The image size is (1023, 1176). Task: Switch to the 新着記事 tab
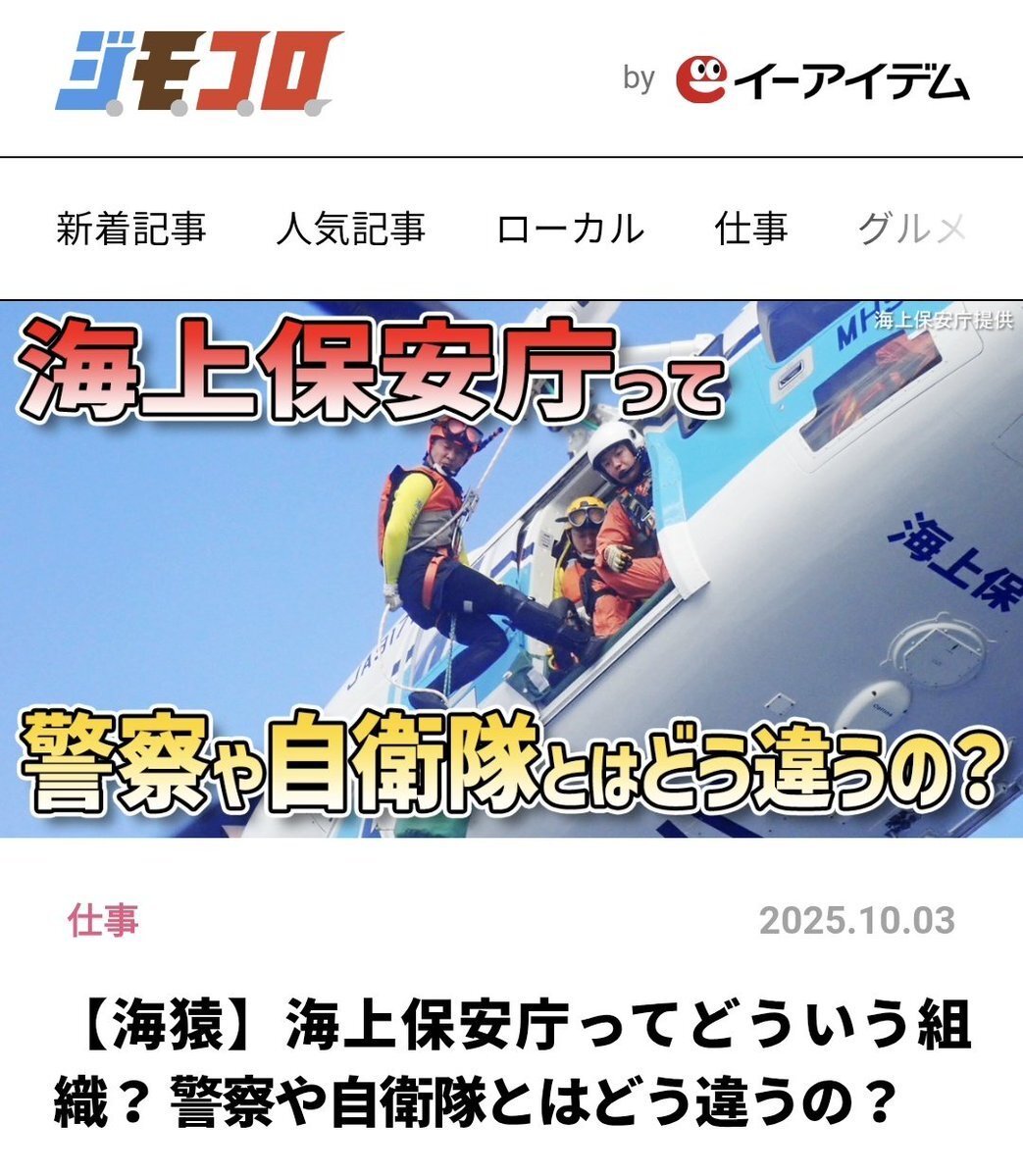(x=131, y=230)
